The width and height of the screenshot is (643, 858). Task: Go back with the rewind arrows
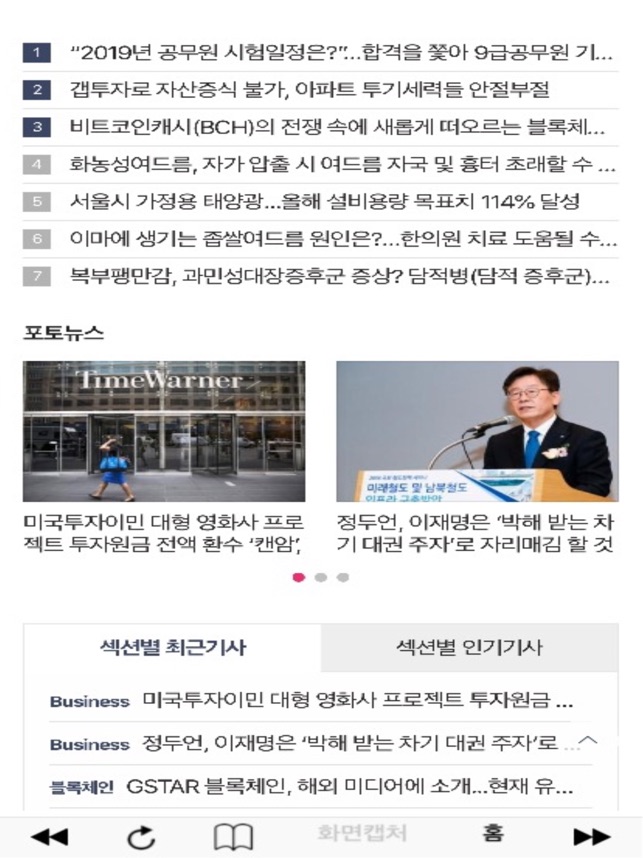(50, 836)
